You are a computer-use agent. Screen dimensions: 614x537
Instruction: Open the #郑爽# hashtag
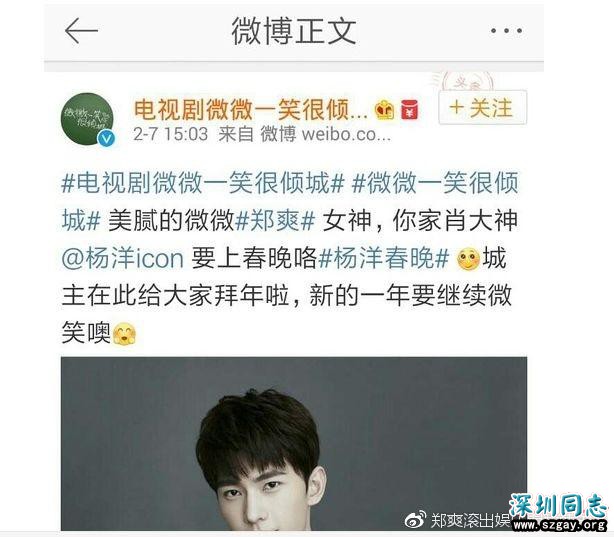(x=277, y=222)
